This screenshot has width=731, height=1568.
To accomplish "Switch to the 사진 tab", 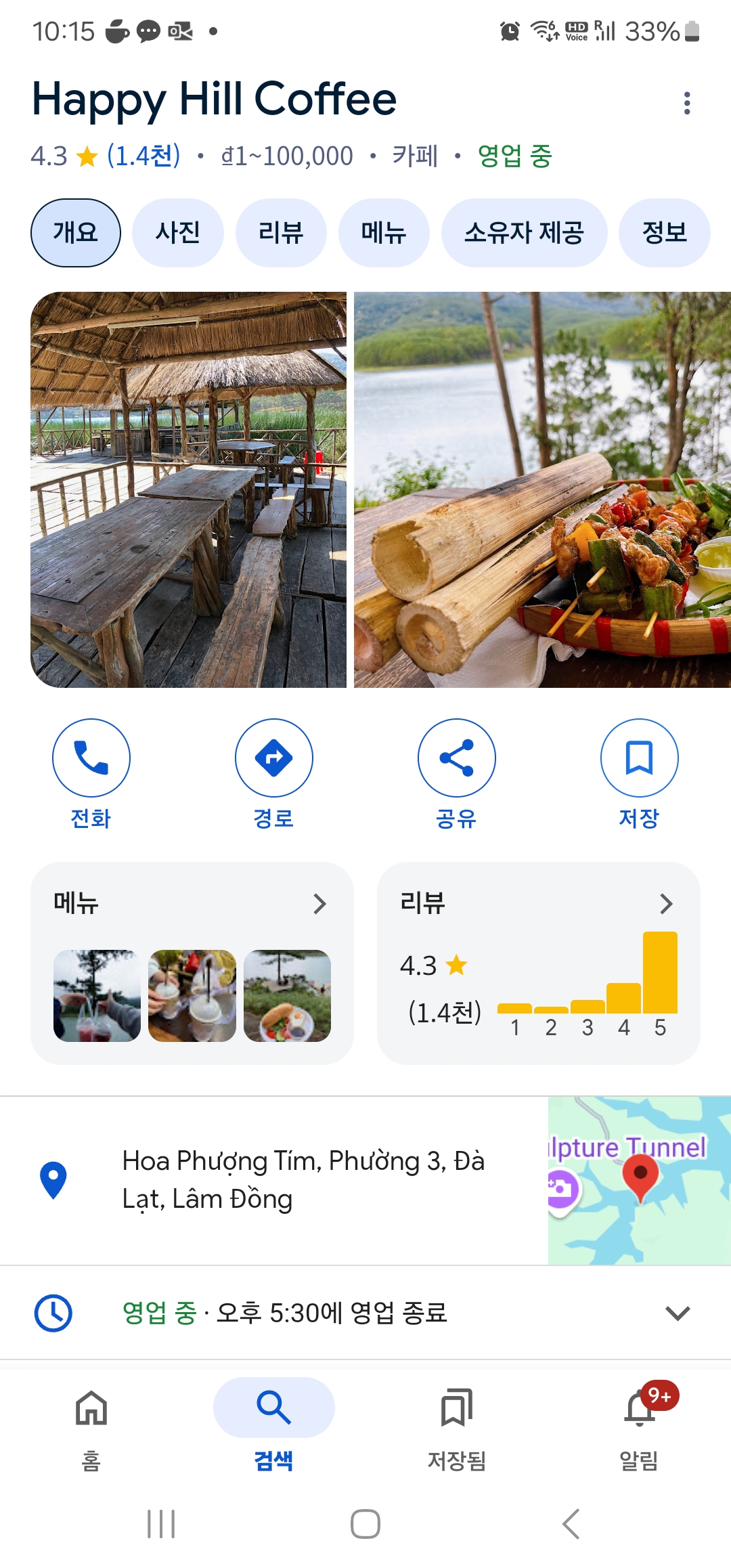I will (177, 233).
